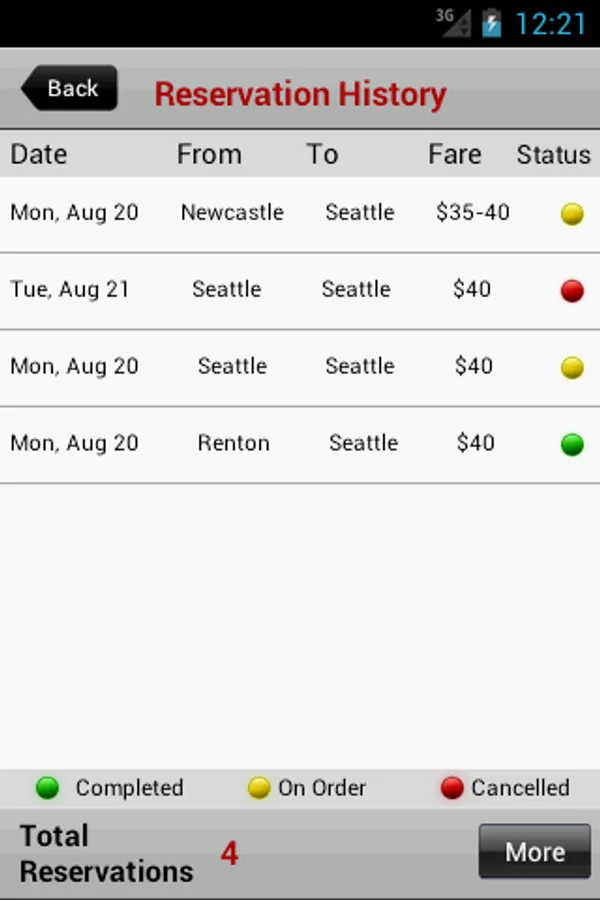Open the on-order Seattle to Seattle Monday reservation

[300, 367]
